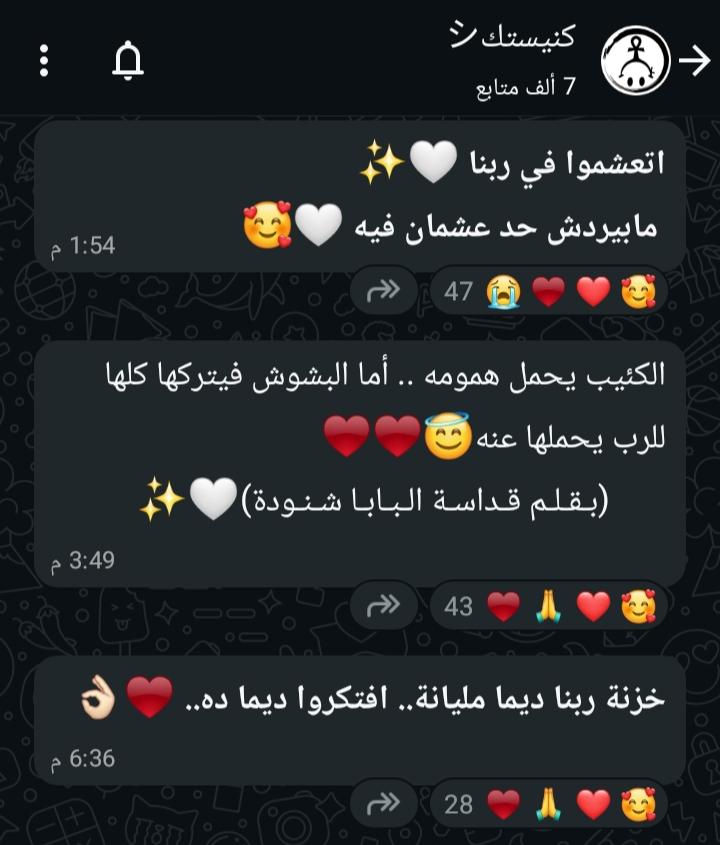The width and height of the screenshot is (720, 845).
Task: Go back using the header arrow
Action: [x=694, y=61]
